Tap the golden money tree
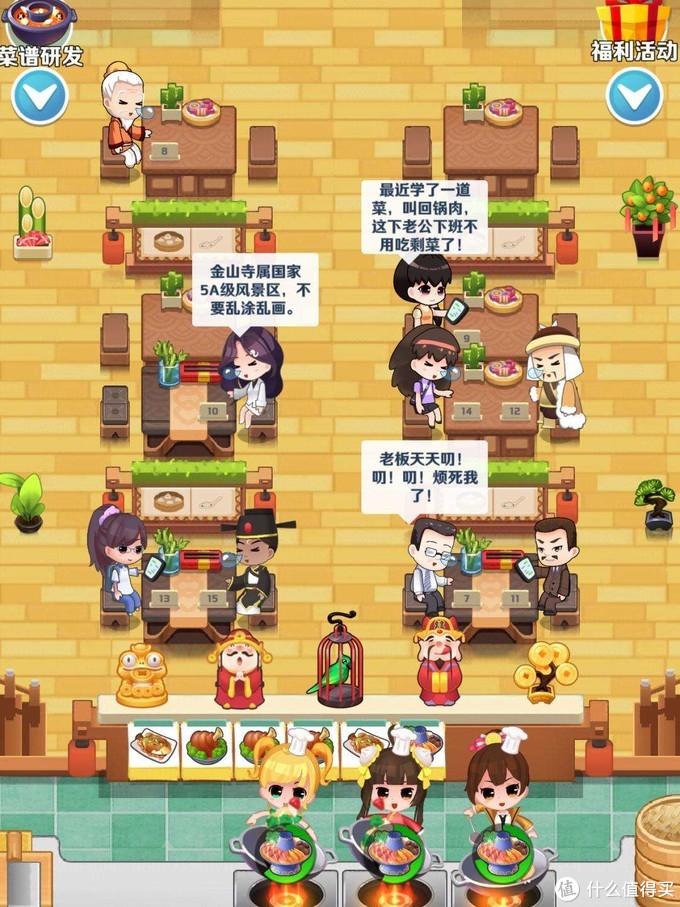 [547, 670]
